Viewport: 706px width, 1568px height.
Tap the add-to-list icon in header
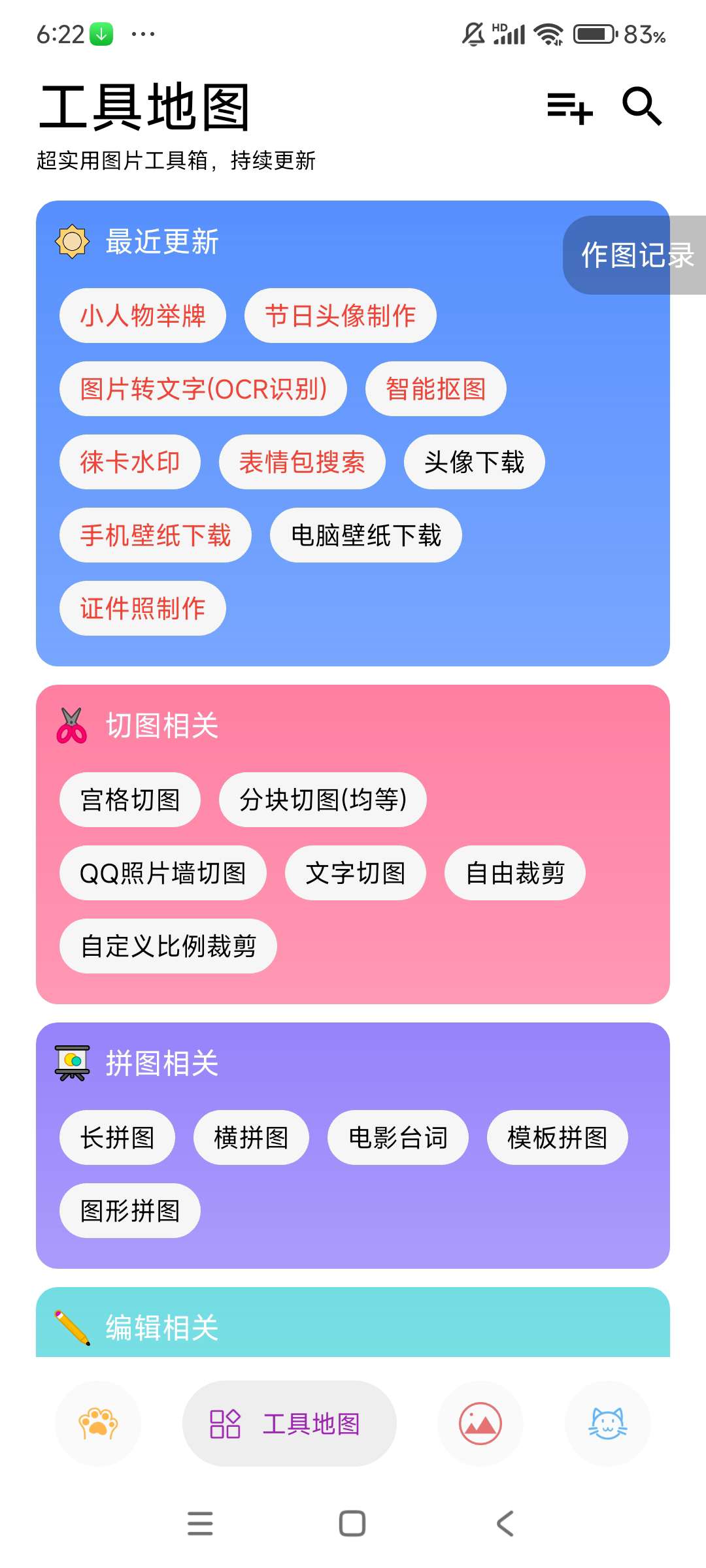[569, 108]
